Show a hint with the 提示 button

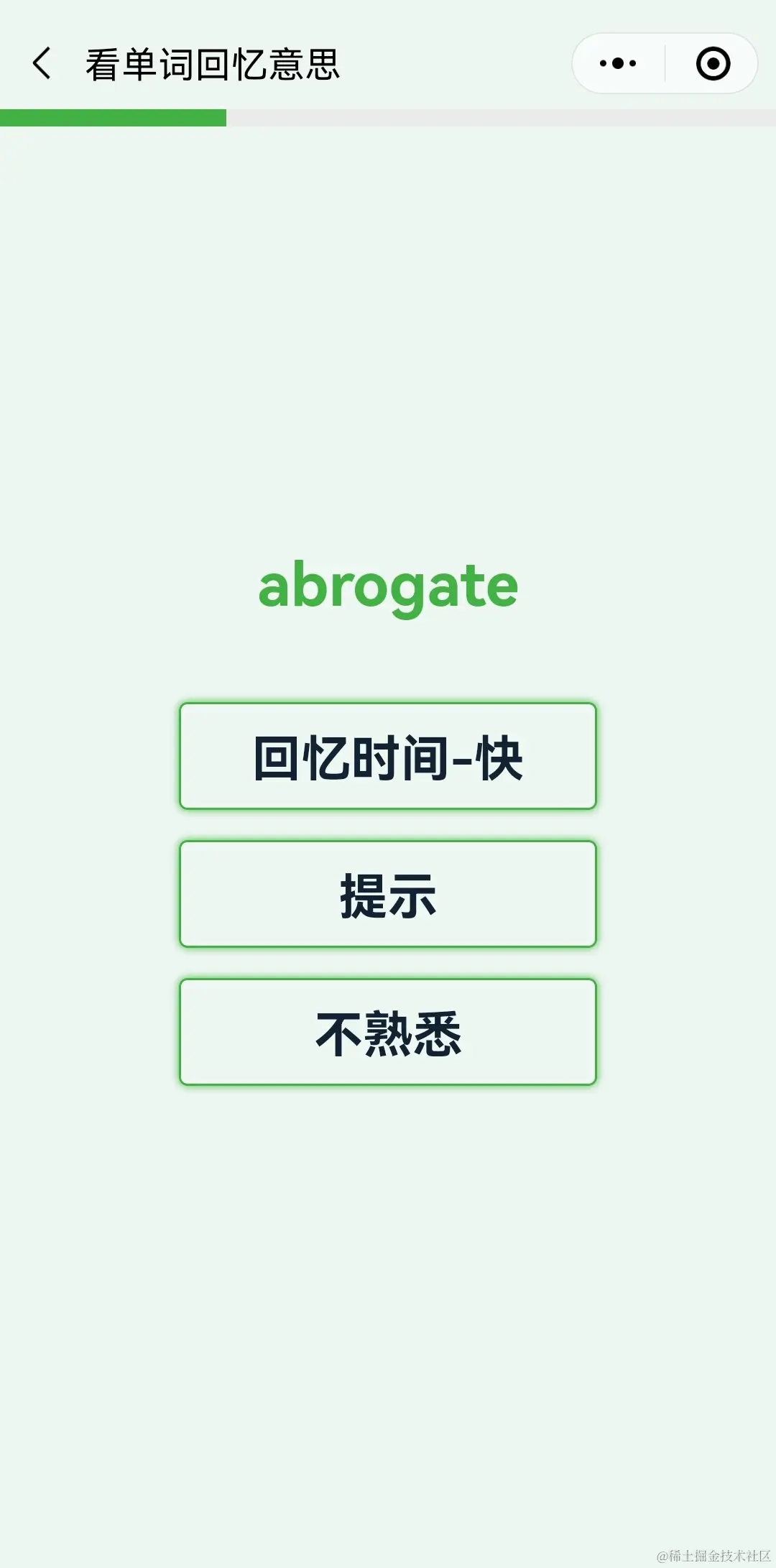coord(388,894)
